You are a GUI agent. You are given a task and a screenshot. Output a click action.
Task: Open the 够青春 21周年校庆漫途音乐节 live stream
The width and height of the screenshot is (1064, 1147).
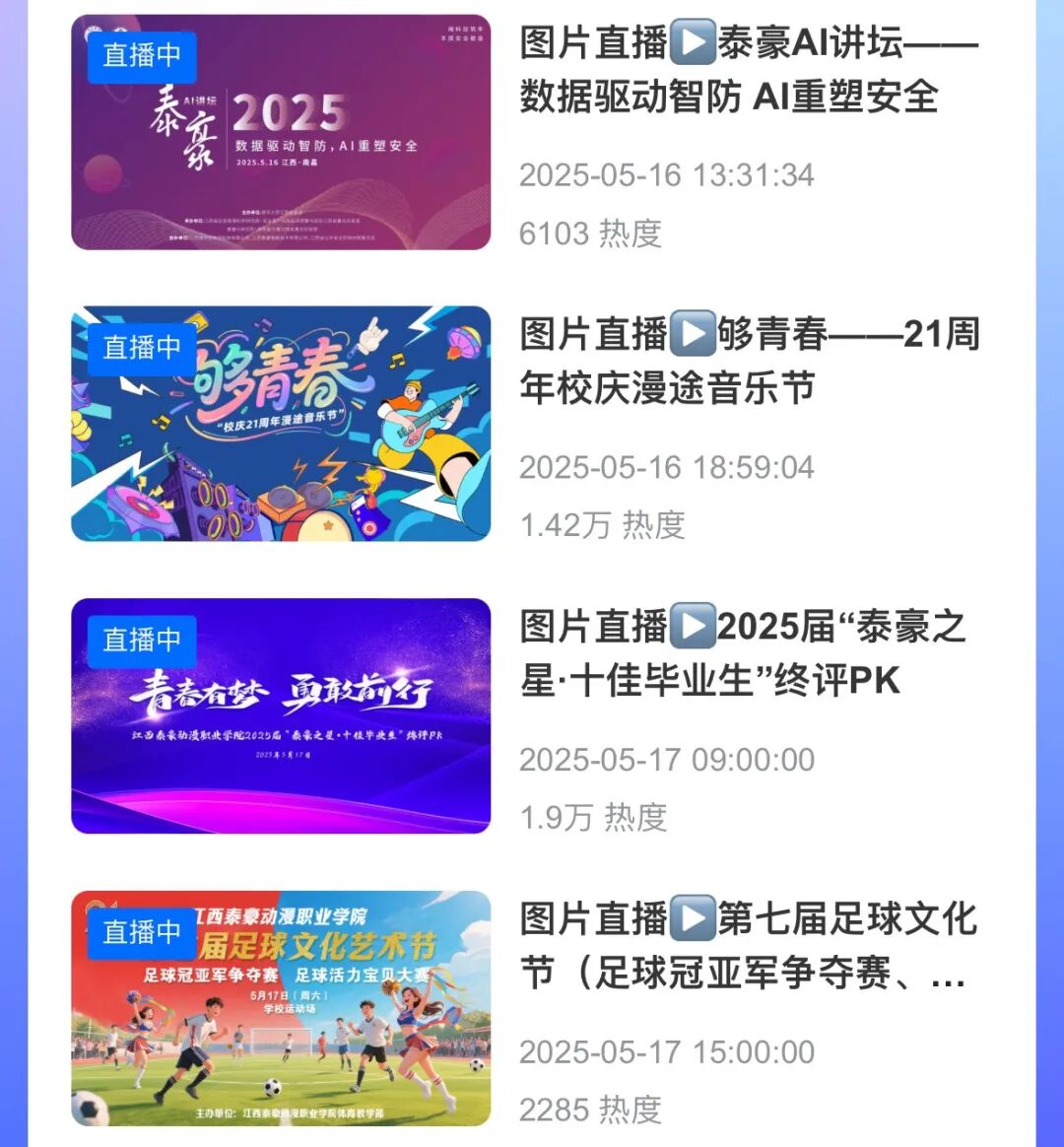click(x=749, y=363)
